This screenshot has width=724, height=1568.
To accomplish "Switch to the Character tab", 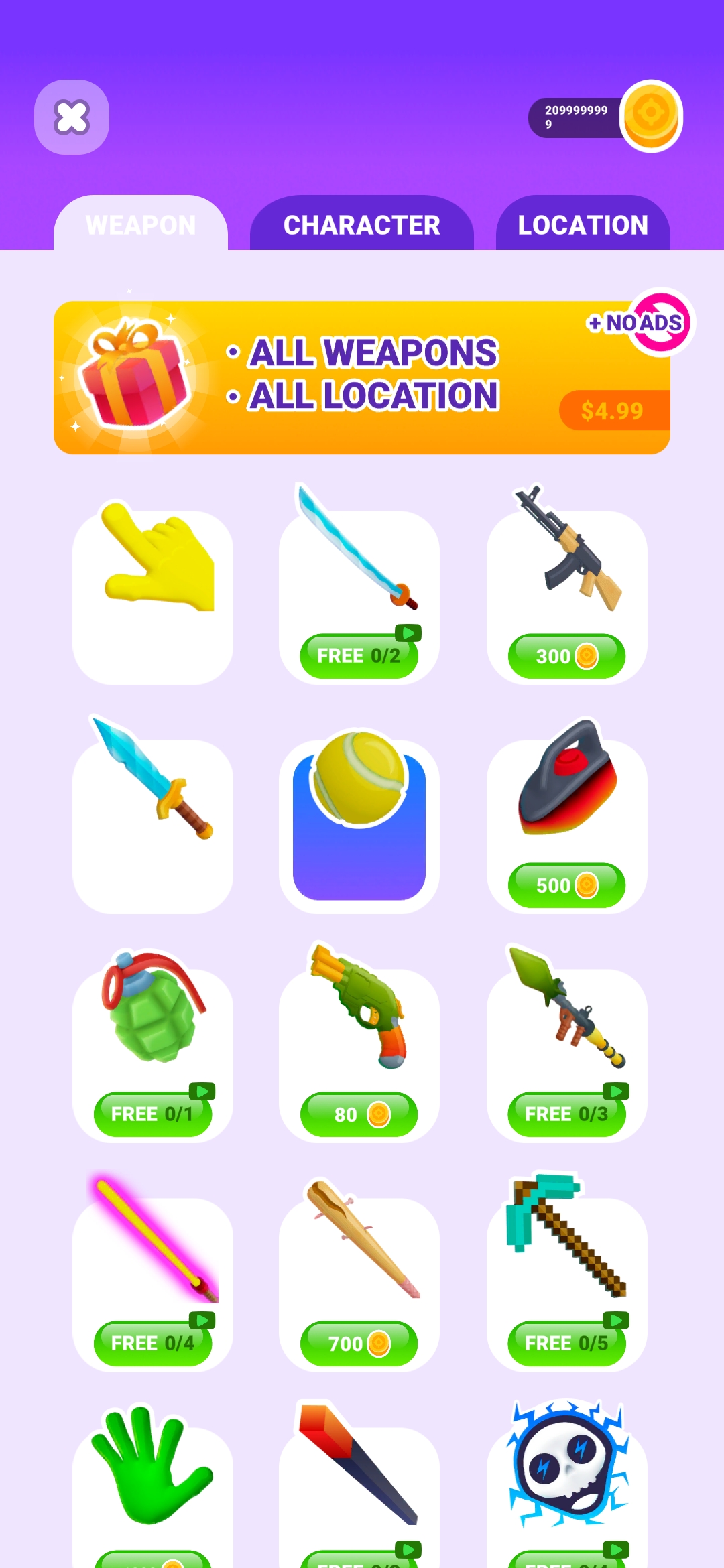I will click(x=361, y=225).
